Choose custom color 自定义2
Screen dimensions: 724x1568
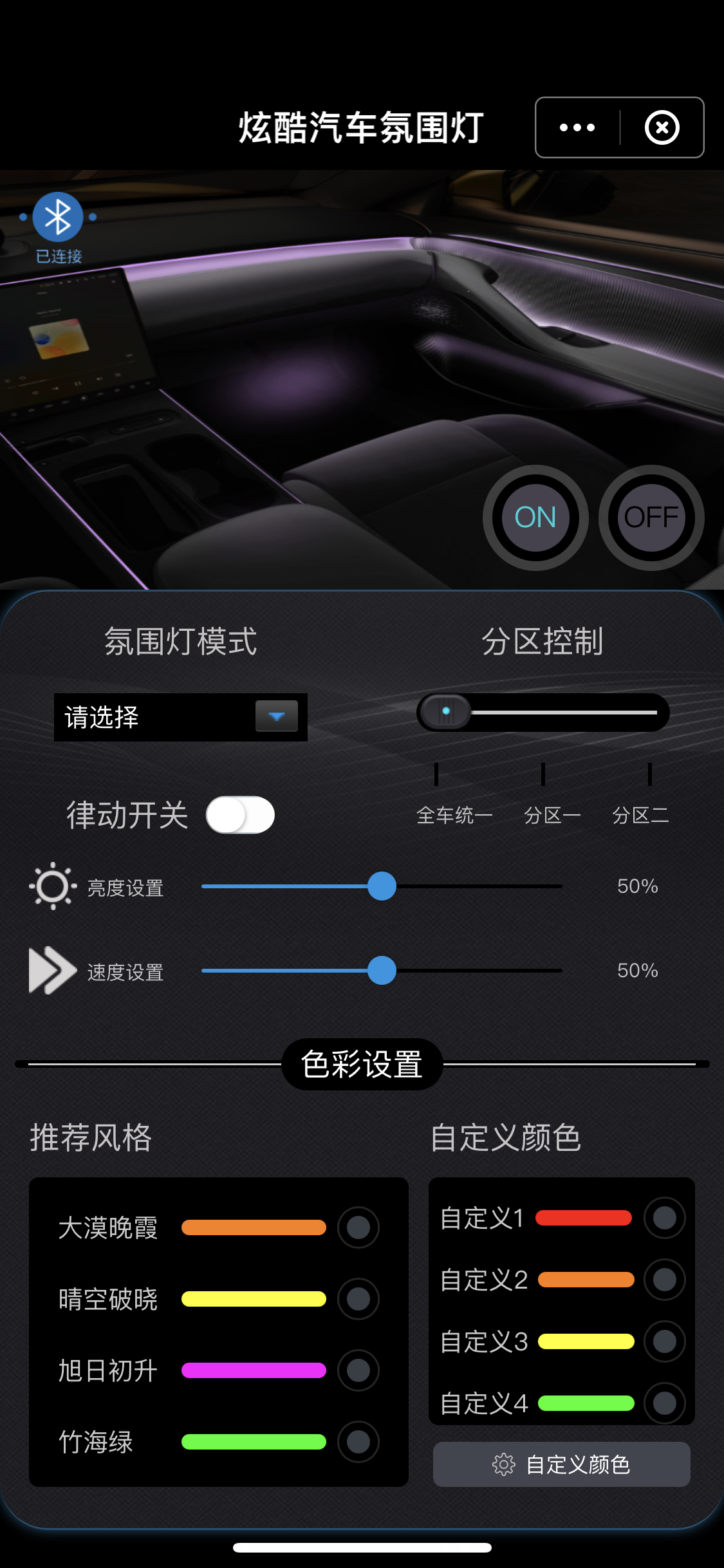(664, 1280)
